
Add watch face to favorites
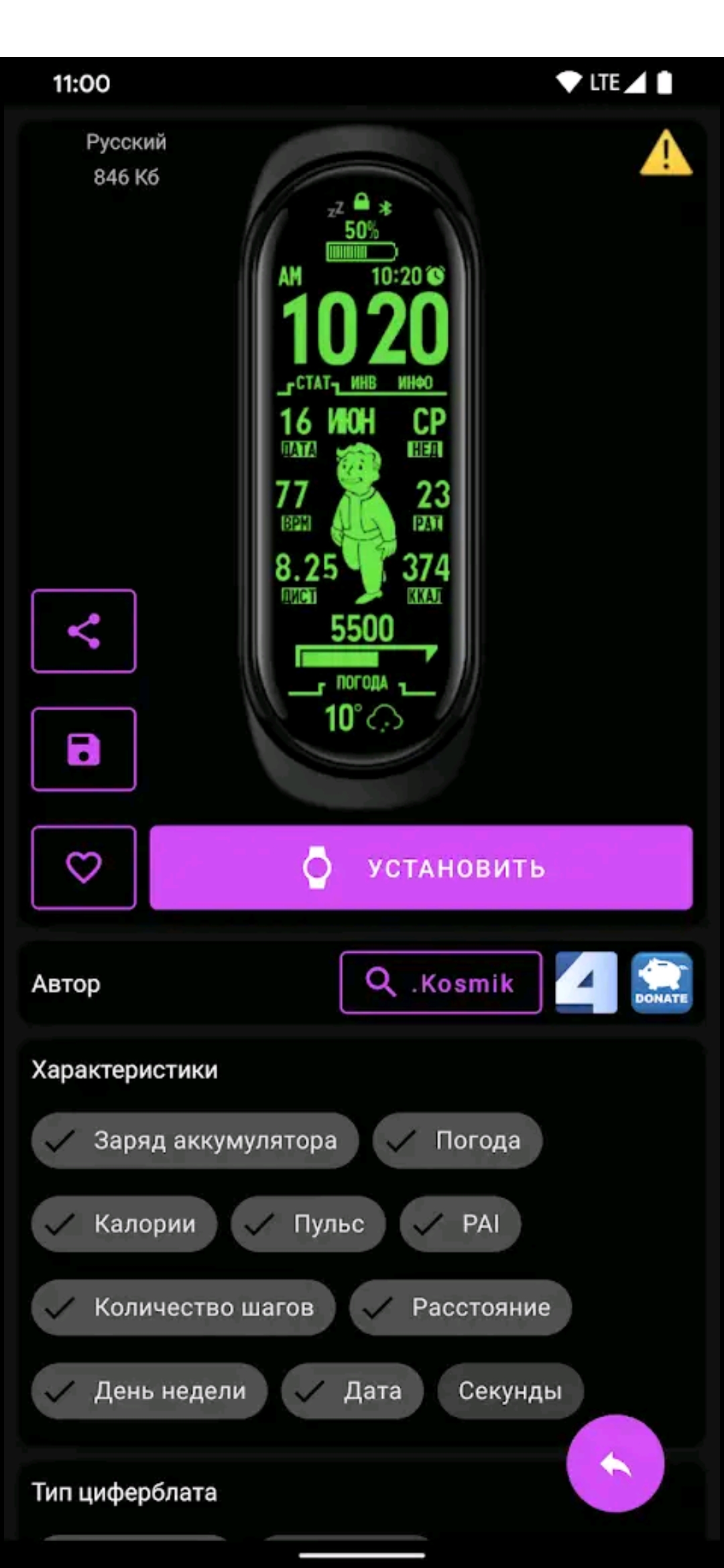pyautogui.click(x=84, y=867)
